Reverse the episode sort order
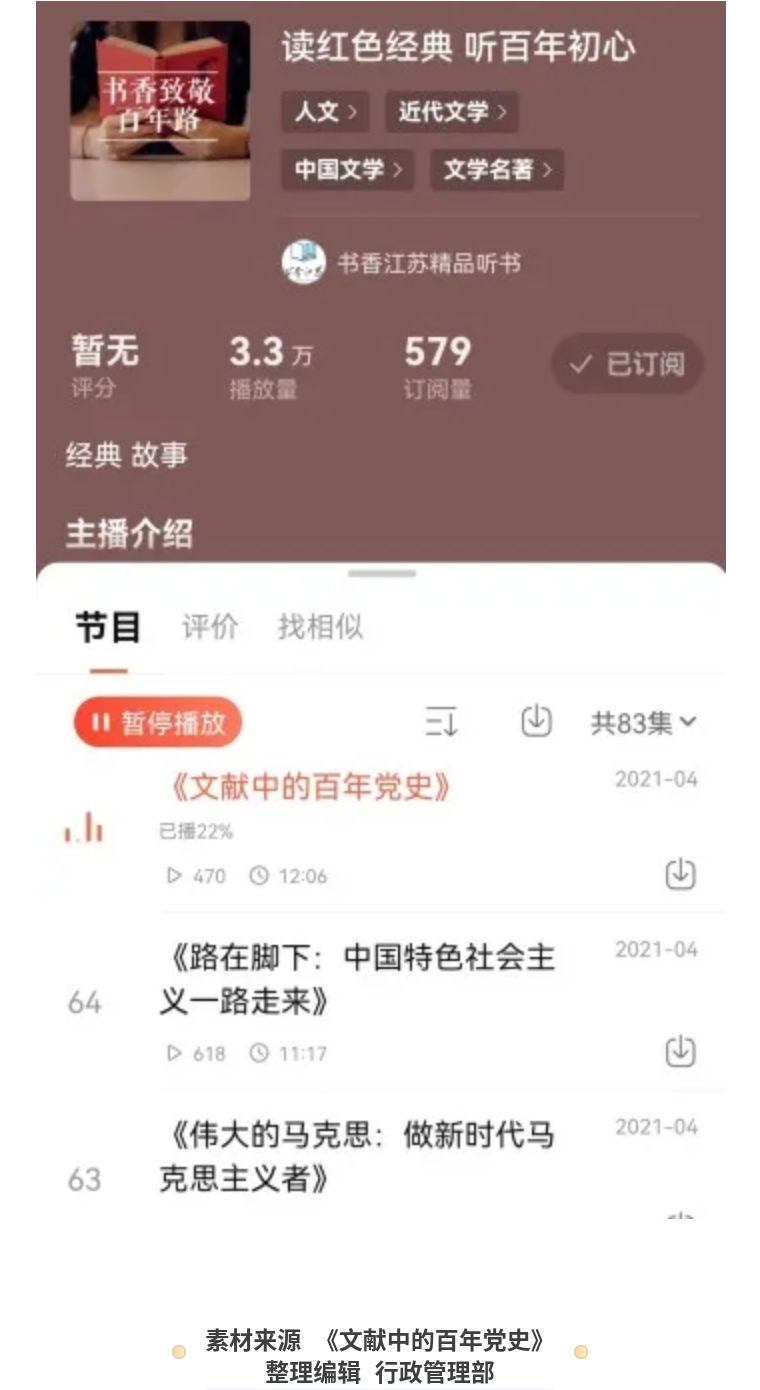Screen dimensions: 760x1390 tap(441, 721)
